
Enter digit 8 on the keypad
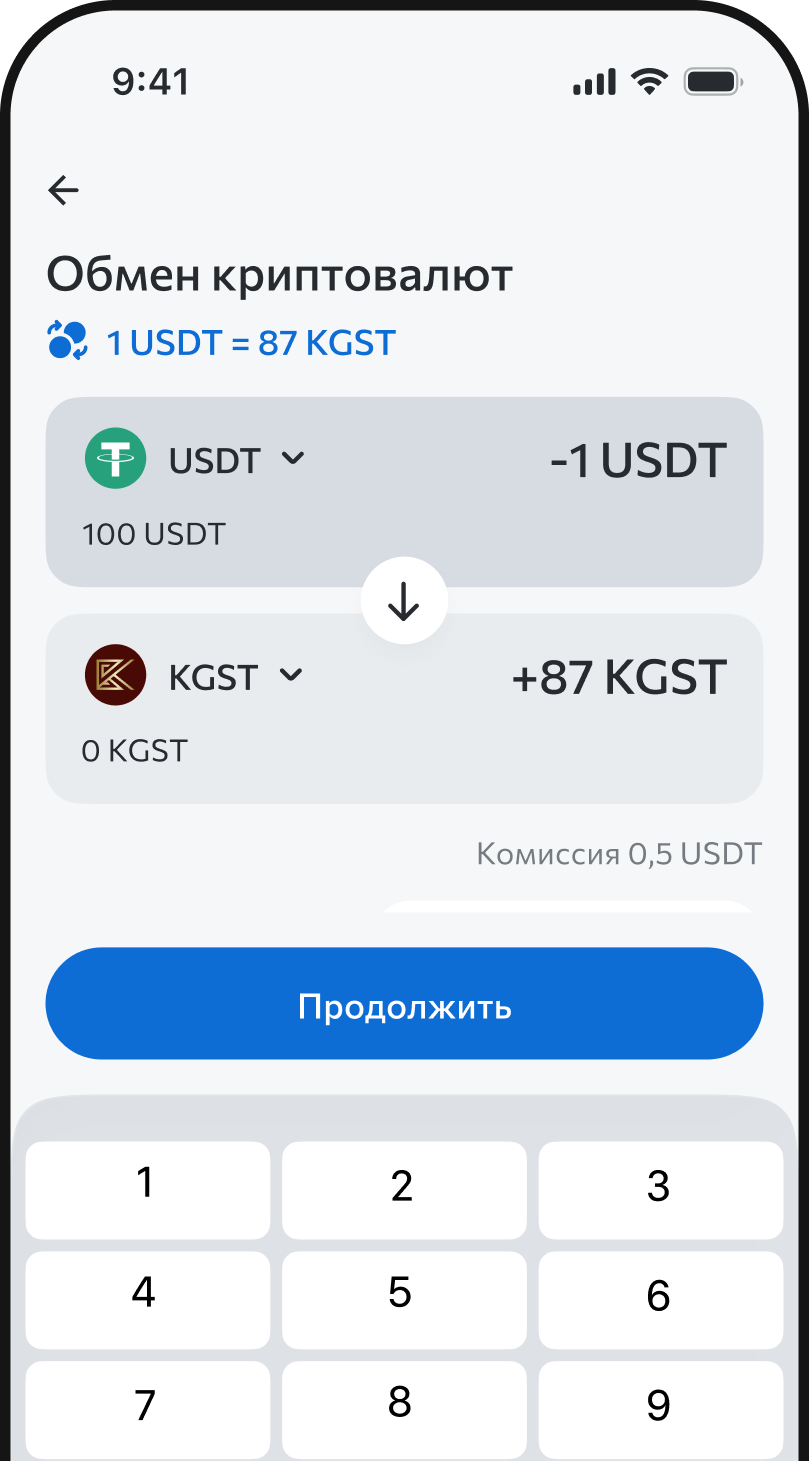click(x=403, y=1407)
